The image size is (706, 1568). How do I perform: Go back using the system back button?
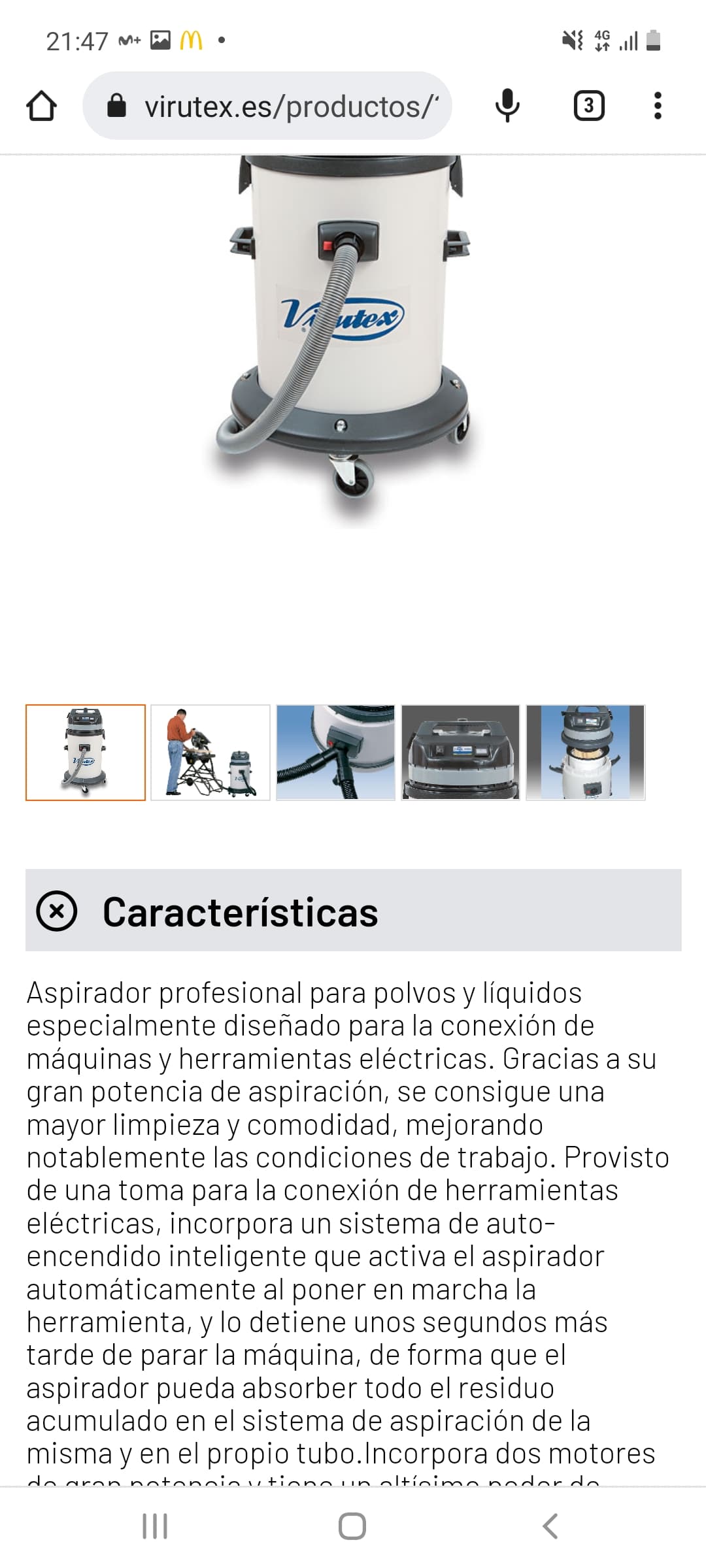click(x=550, y=1527)
